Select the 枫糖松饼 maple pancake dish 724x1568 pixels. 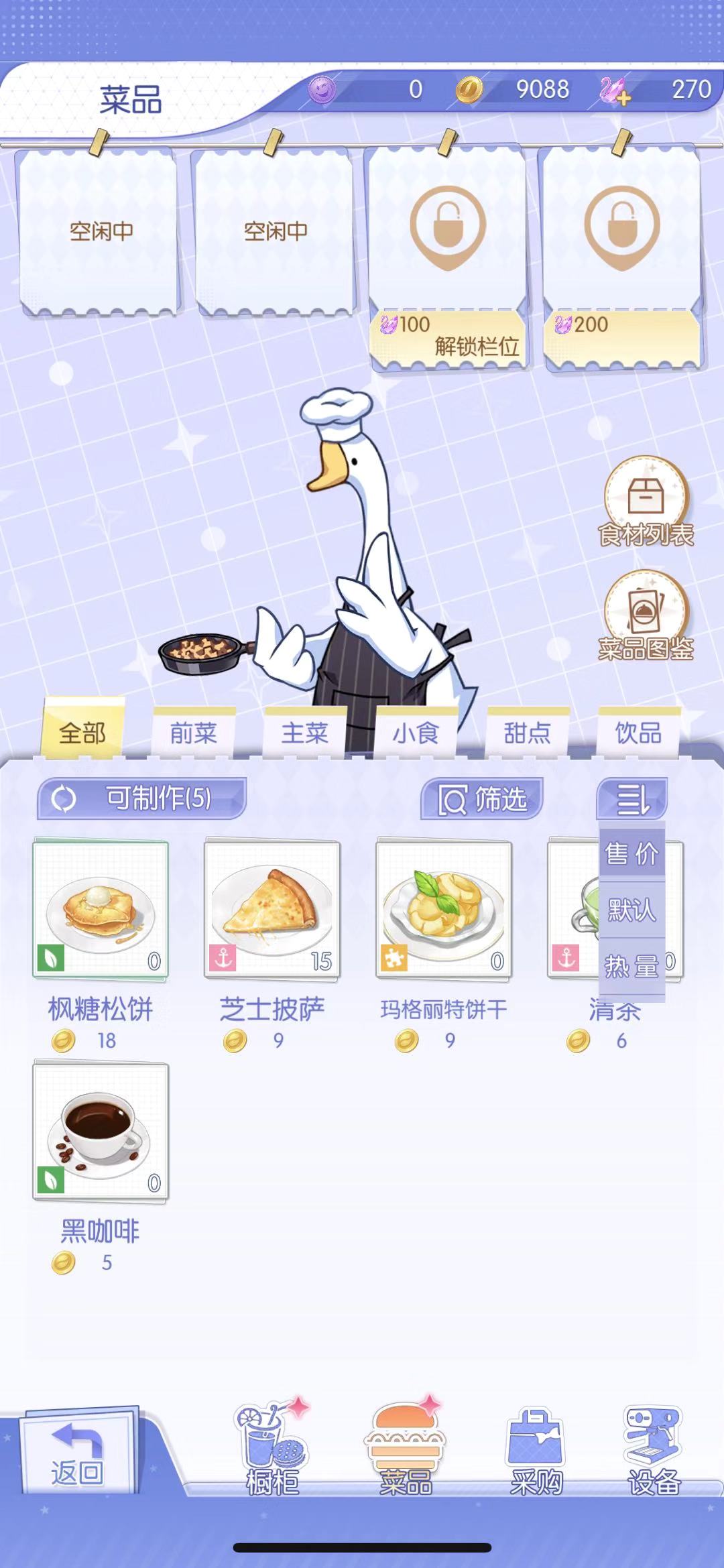pos(101,910)
